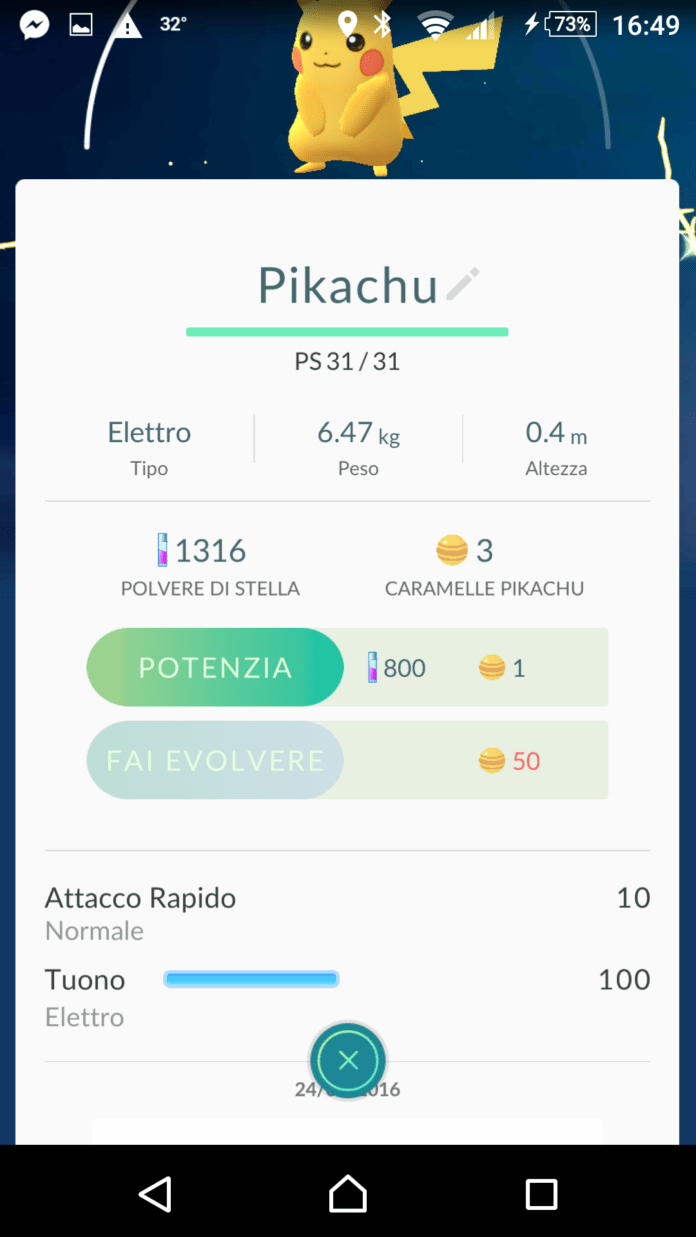Edit Pikachu's nickname with the pencil icon
696x1237 pixels.
coord(462,285)
